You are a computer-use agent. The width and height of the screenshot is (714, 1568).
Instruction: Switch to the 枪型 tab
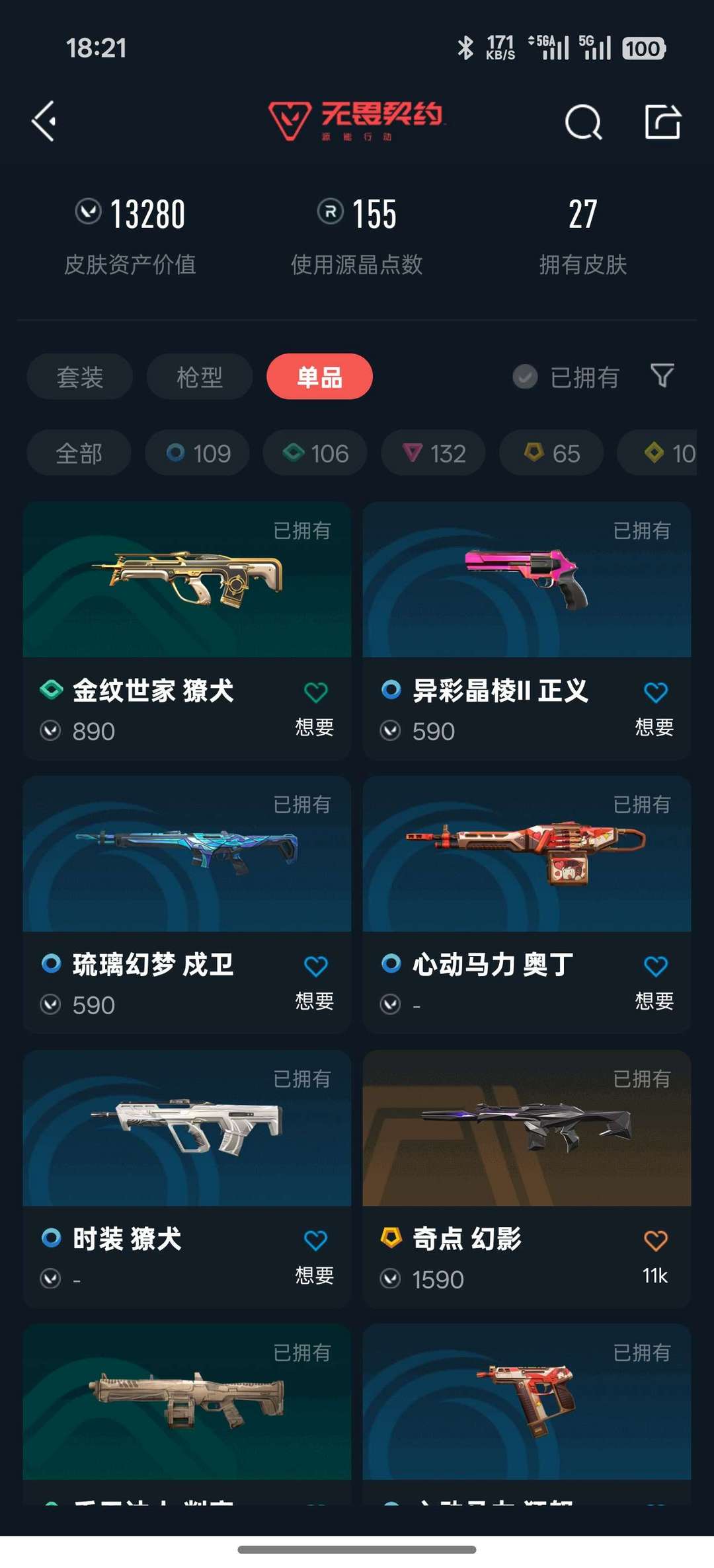(200, 377)
